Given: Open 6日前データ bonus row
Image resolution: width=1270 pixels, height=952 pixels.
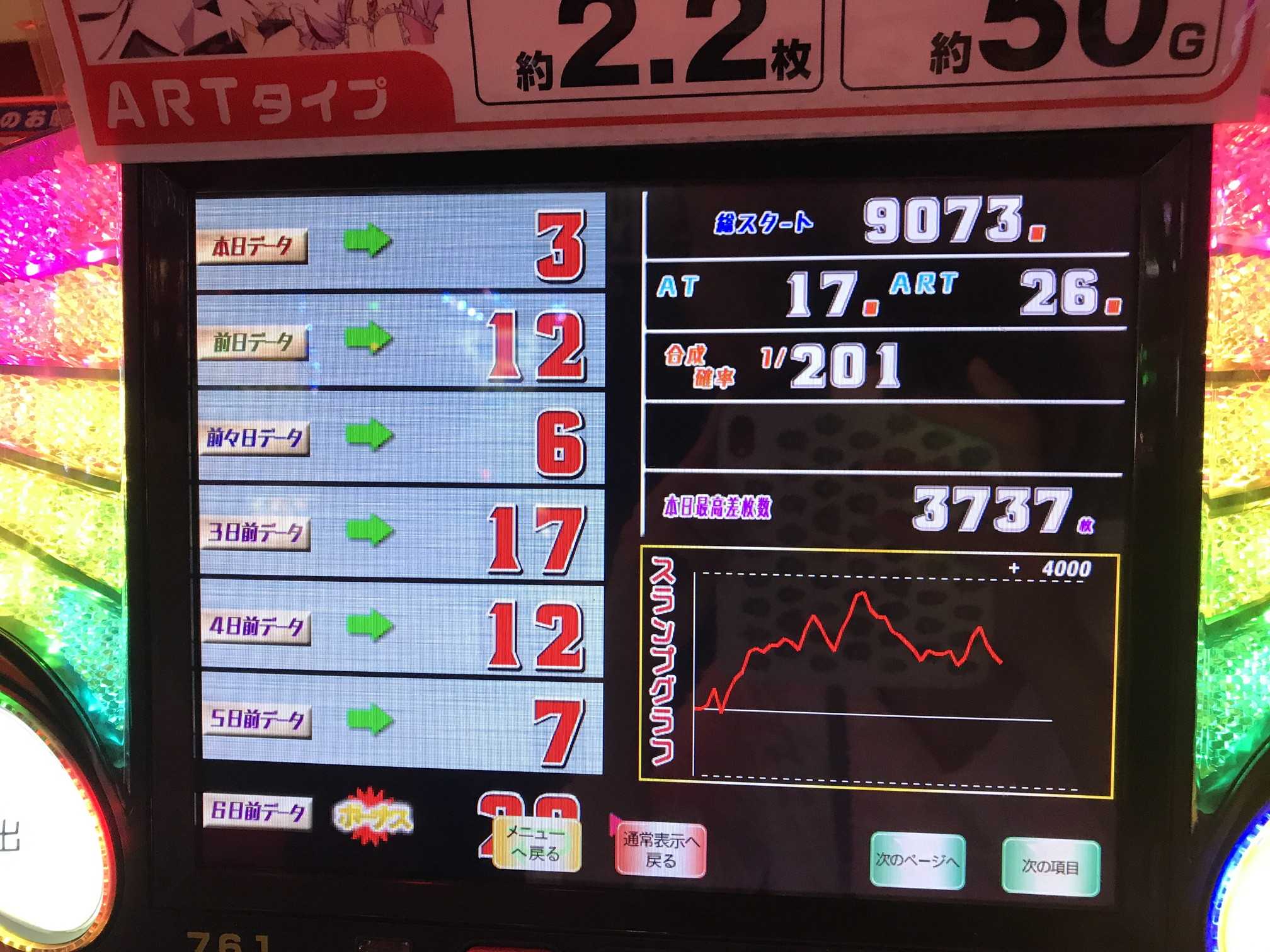Looking at the screenshot, I should tap(258, 812).
